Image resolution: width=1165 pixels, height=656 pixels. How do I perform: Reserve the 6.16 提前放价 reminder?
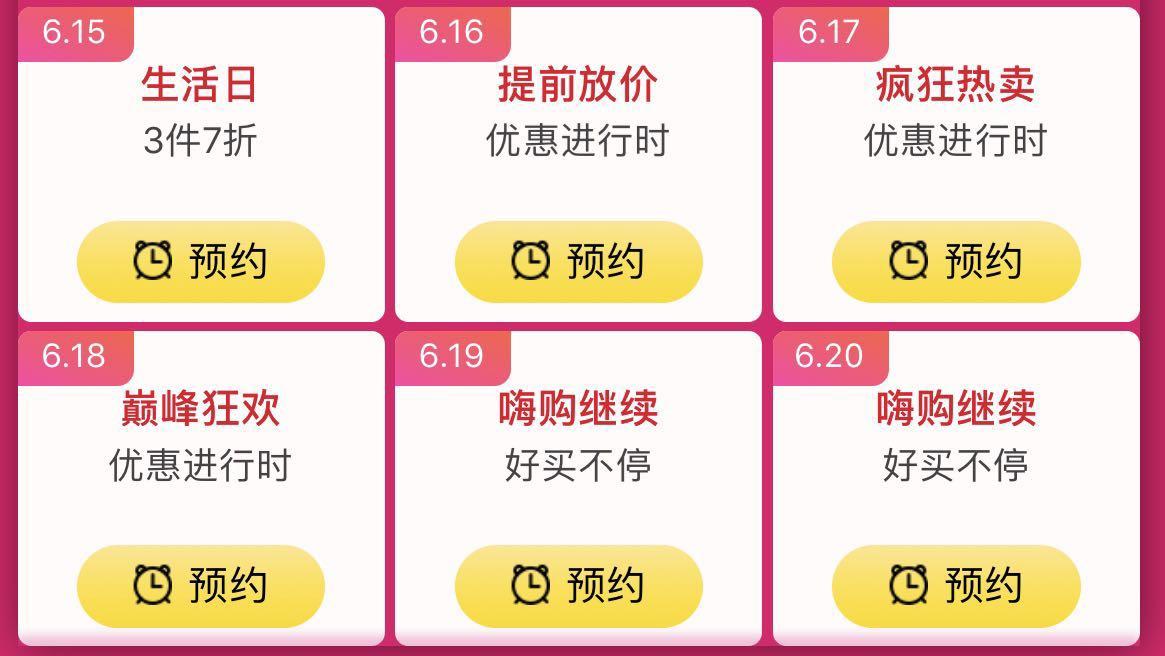click(x=578, y=262)
